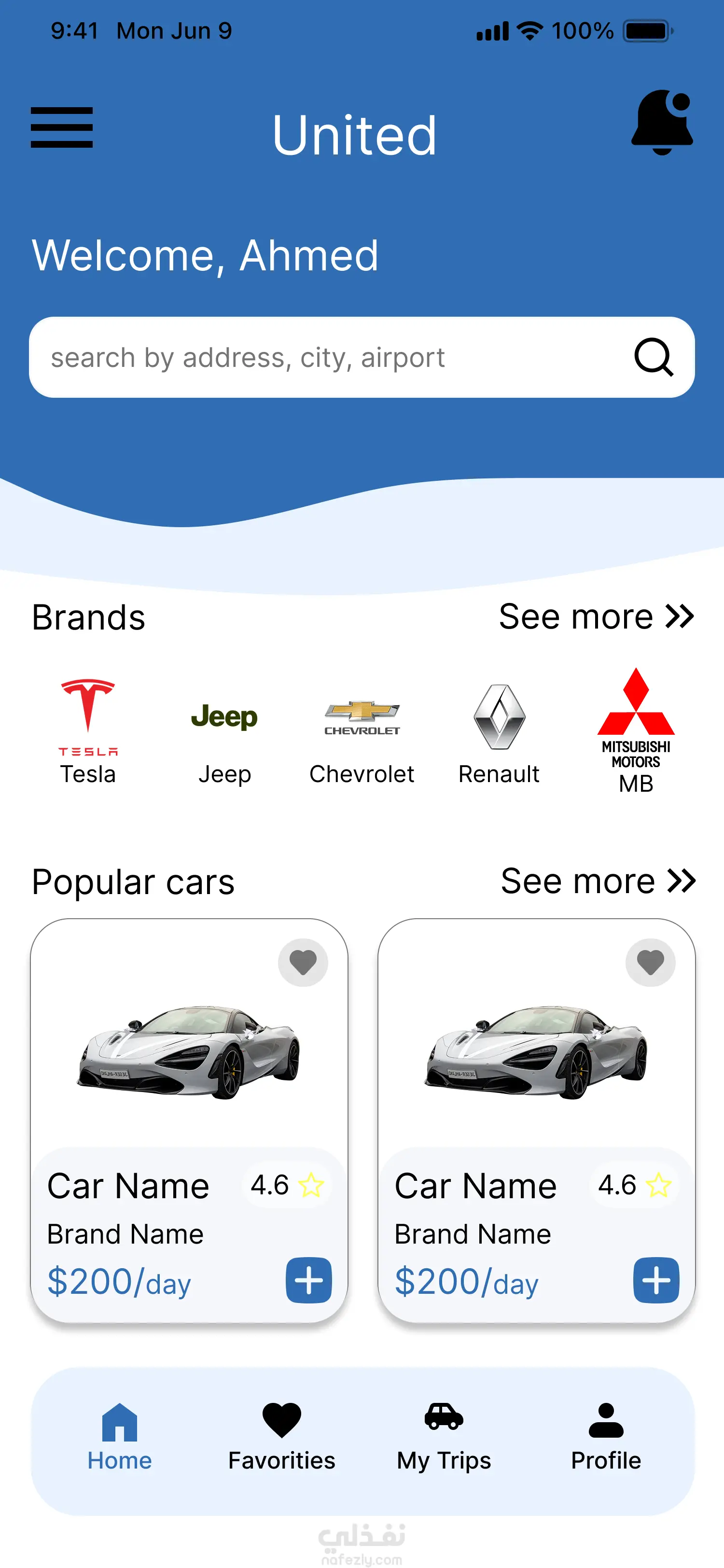The image size is (724, 1568).
Task: Select the Mitsubishi MB brand
Action: (x=636, y=730)
